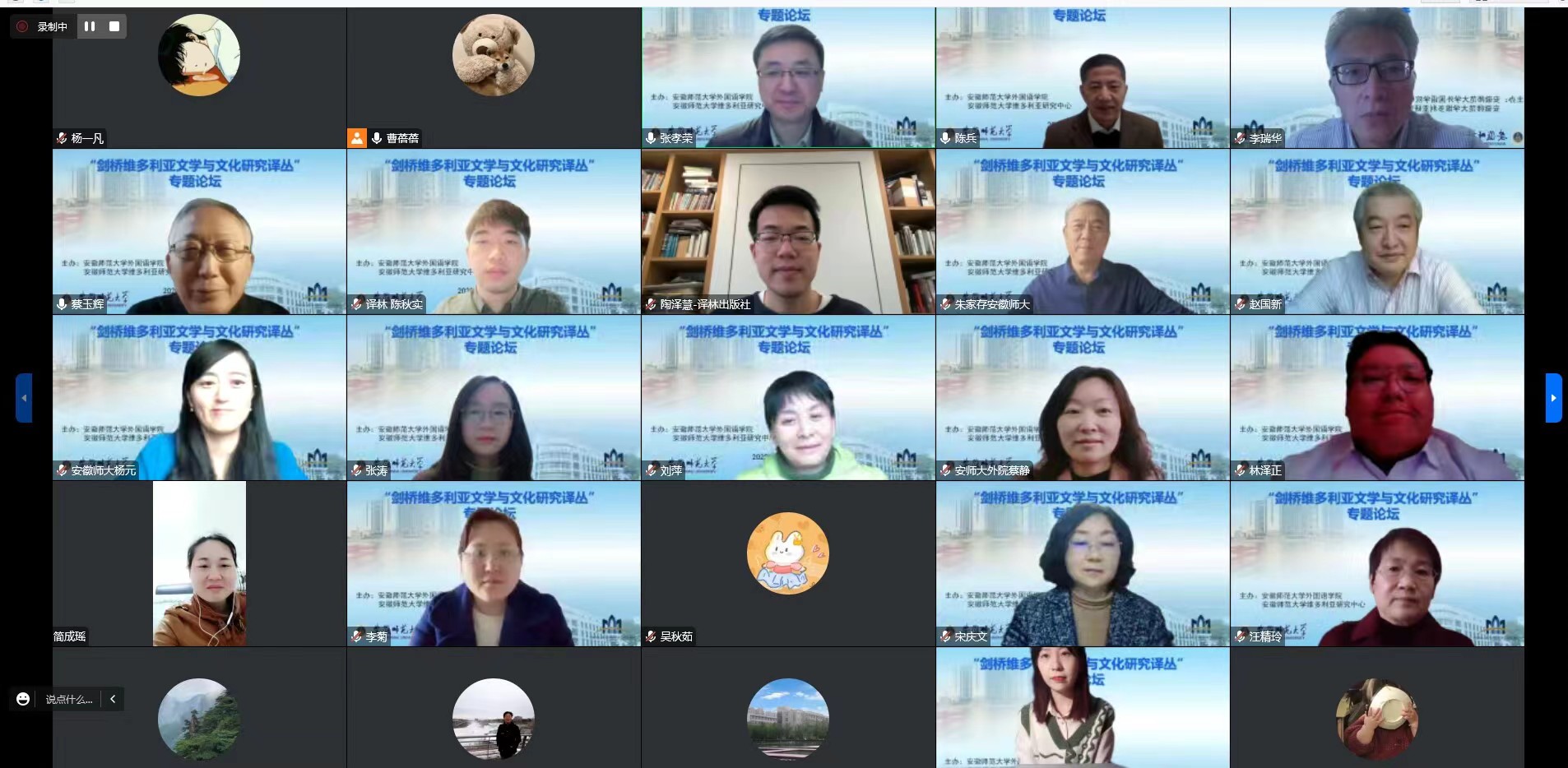The width and height of the screenshot is (1568, 768).
Task: Select 赵国新's video tile
Action: pyautogui.click(x=1377, y=232)
